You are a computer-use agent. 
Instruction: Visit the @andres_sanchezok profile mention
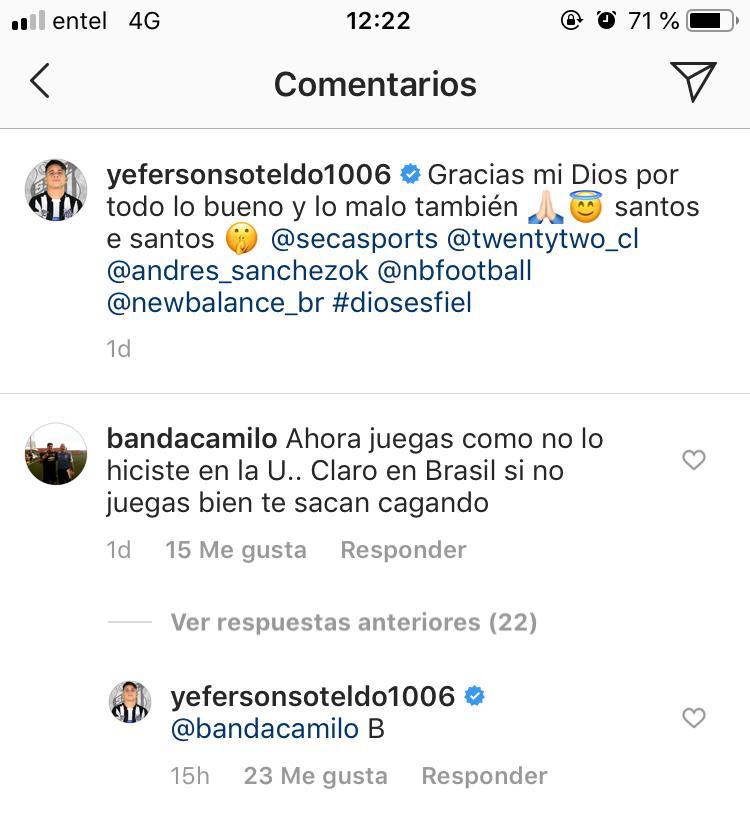coord(231,271)
